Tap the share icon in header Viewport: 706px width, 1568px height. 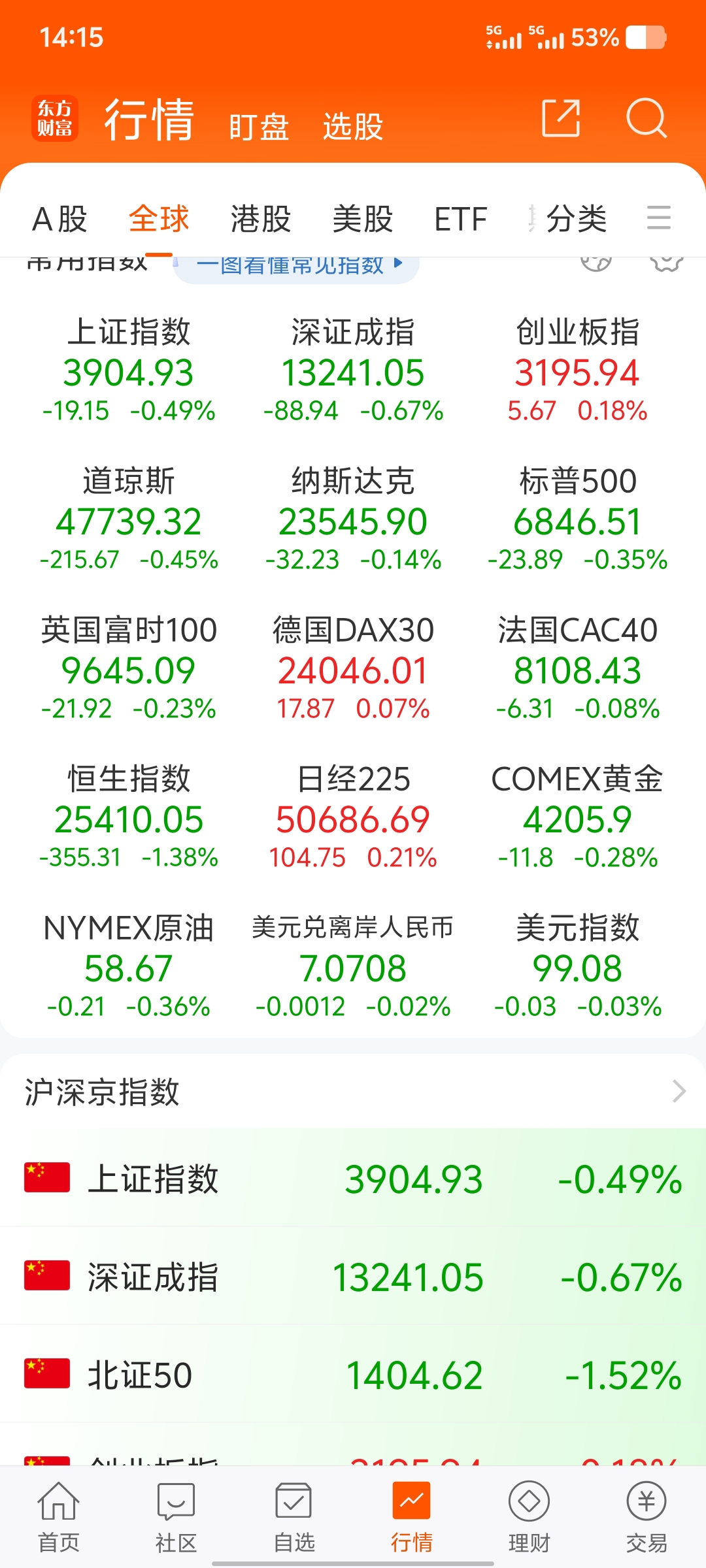click(562, 118)
